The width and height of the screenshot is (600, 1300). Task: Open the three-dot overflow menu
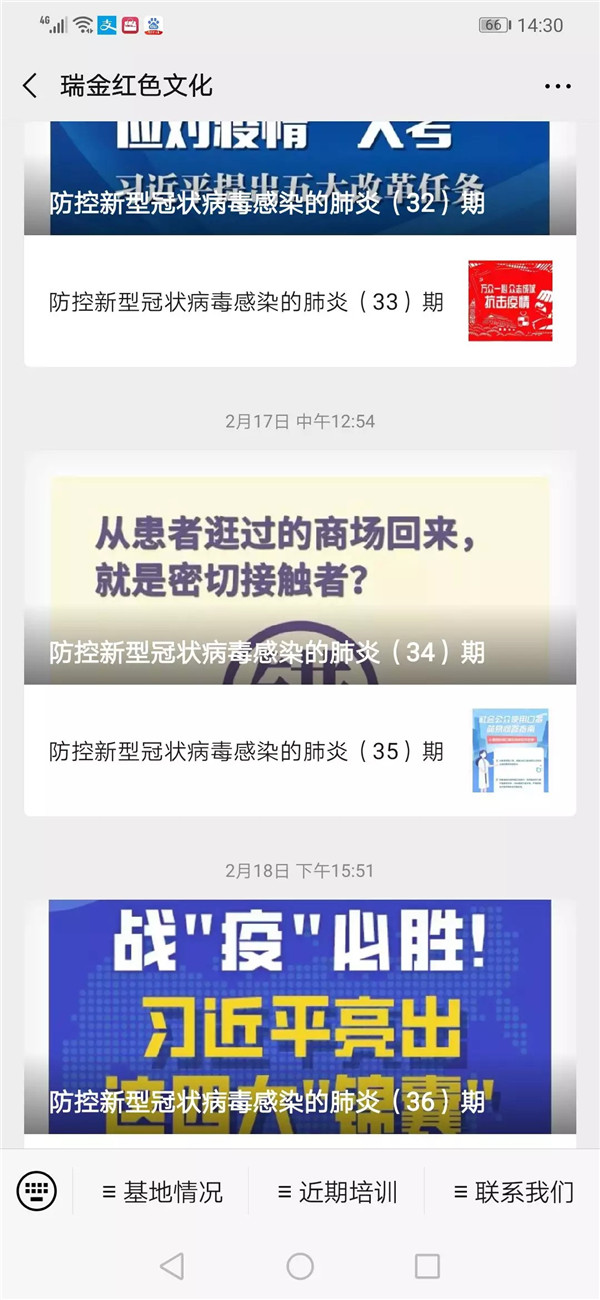pyautogui.click(x=557, y=87)
